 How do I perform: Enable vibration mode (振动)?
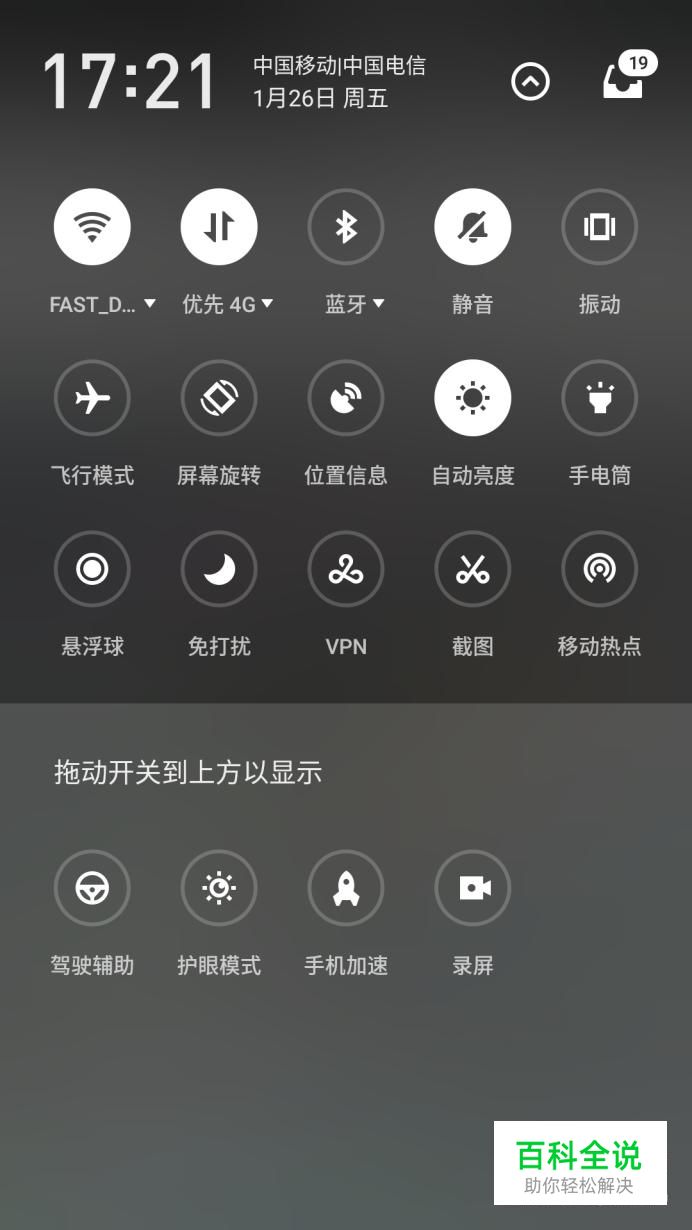pyautogui.click(x=600, y=227)
